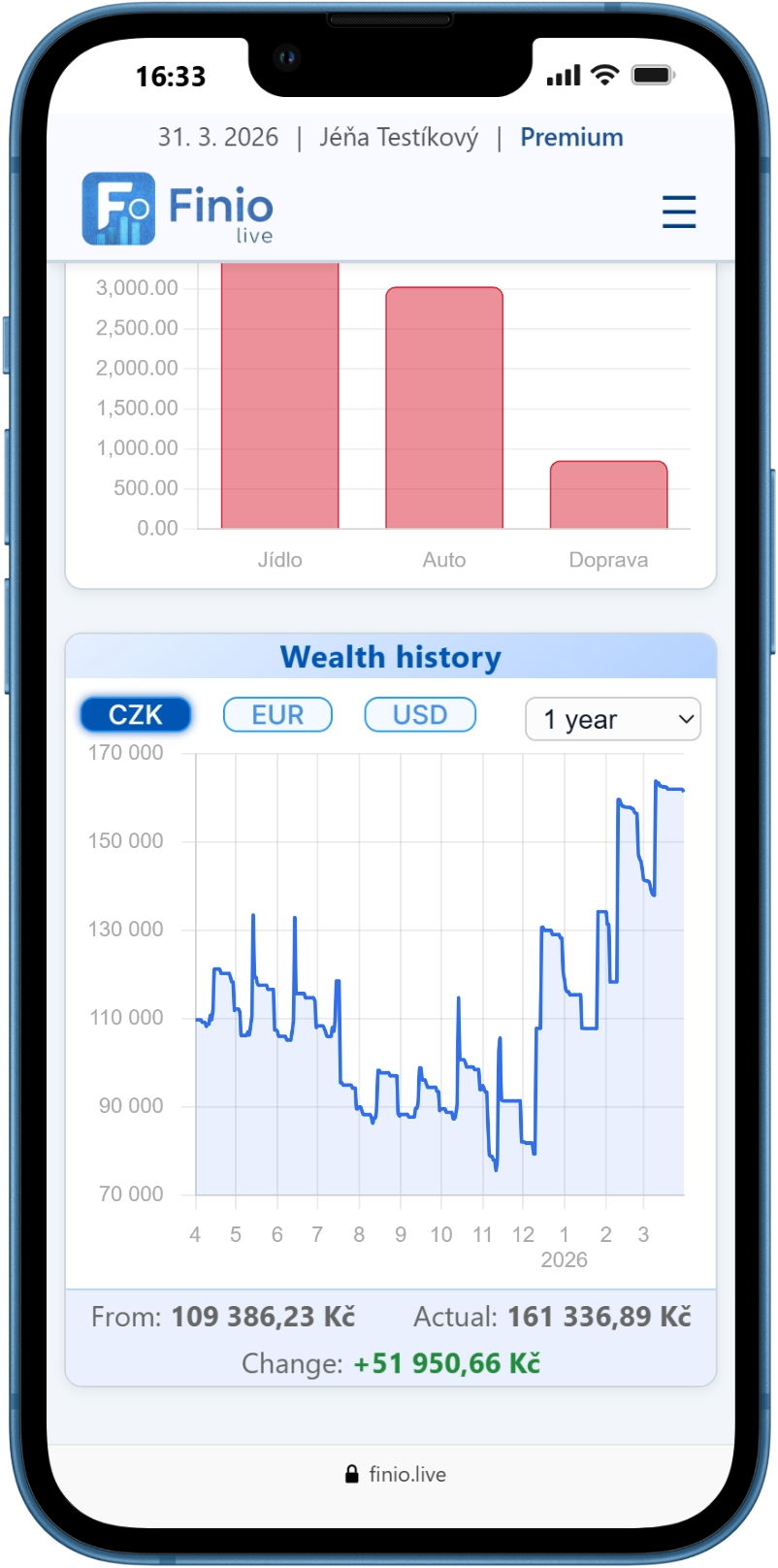778x1568 pixels.
Task: Open the hamburger menu
Action: pos(678,211)
